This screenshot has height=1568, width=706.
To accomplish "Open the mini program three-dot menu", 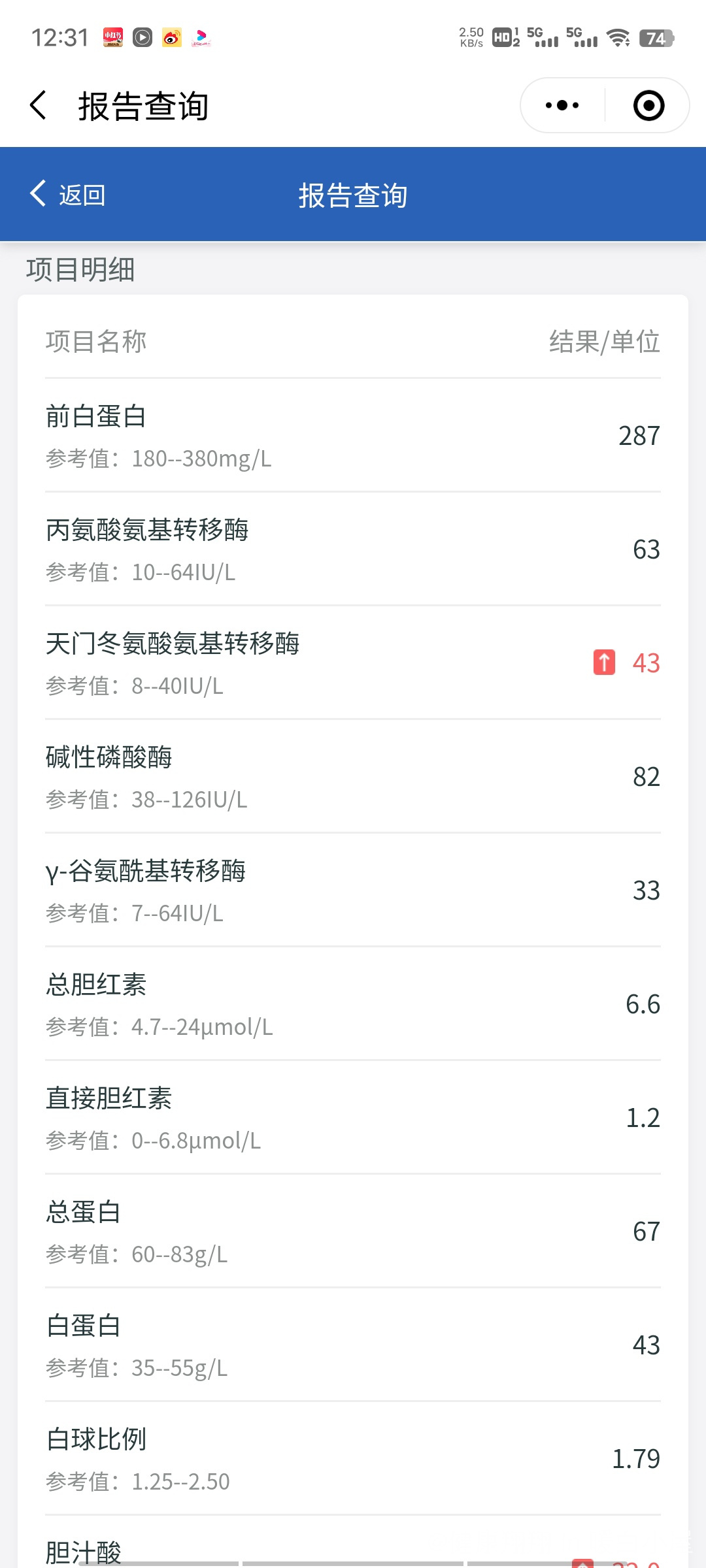I will 562,105.
